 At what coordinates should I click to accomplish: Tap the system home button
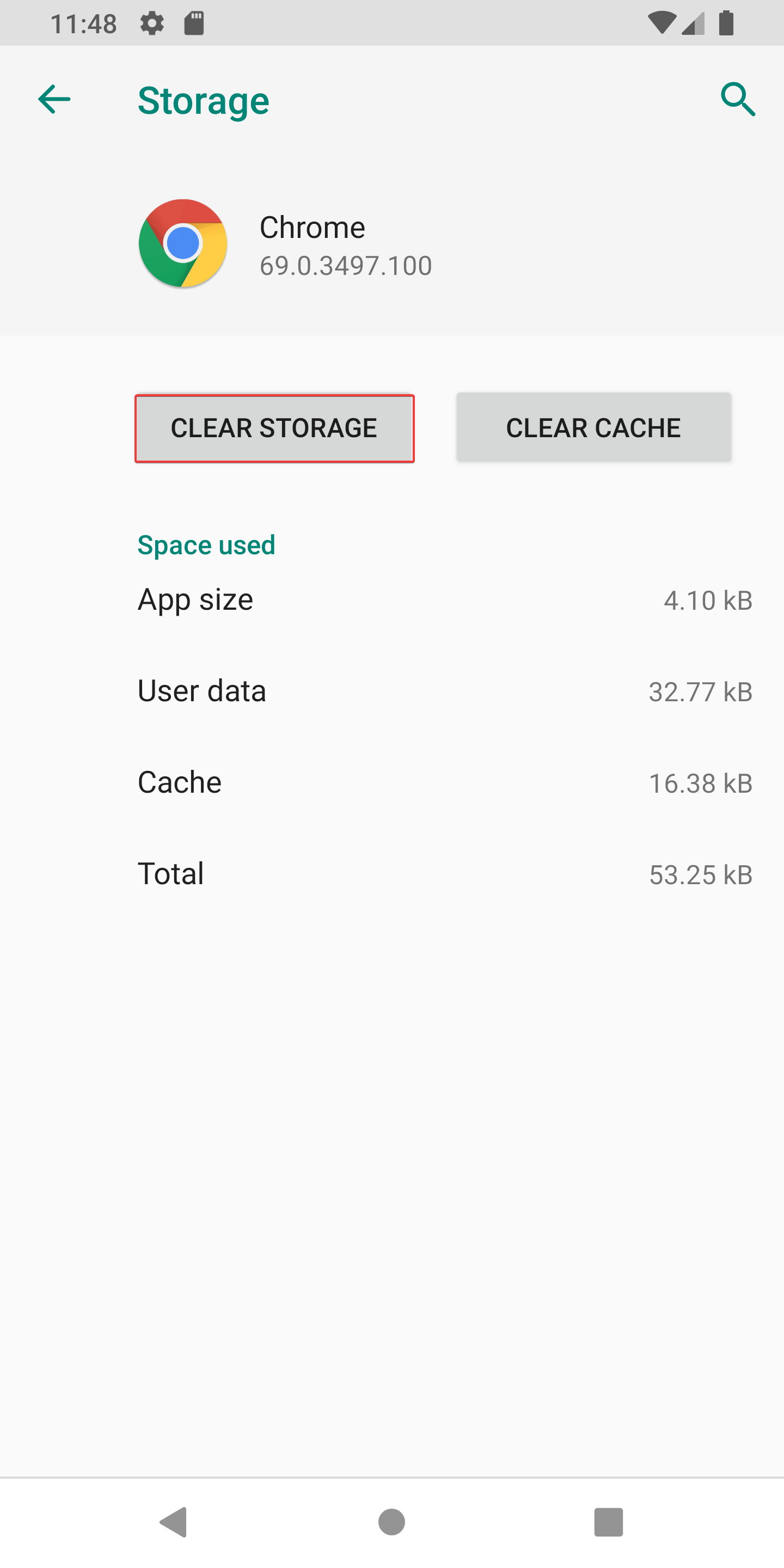(391, 1522)
